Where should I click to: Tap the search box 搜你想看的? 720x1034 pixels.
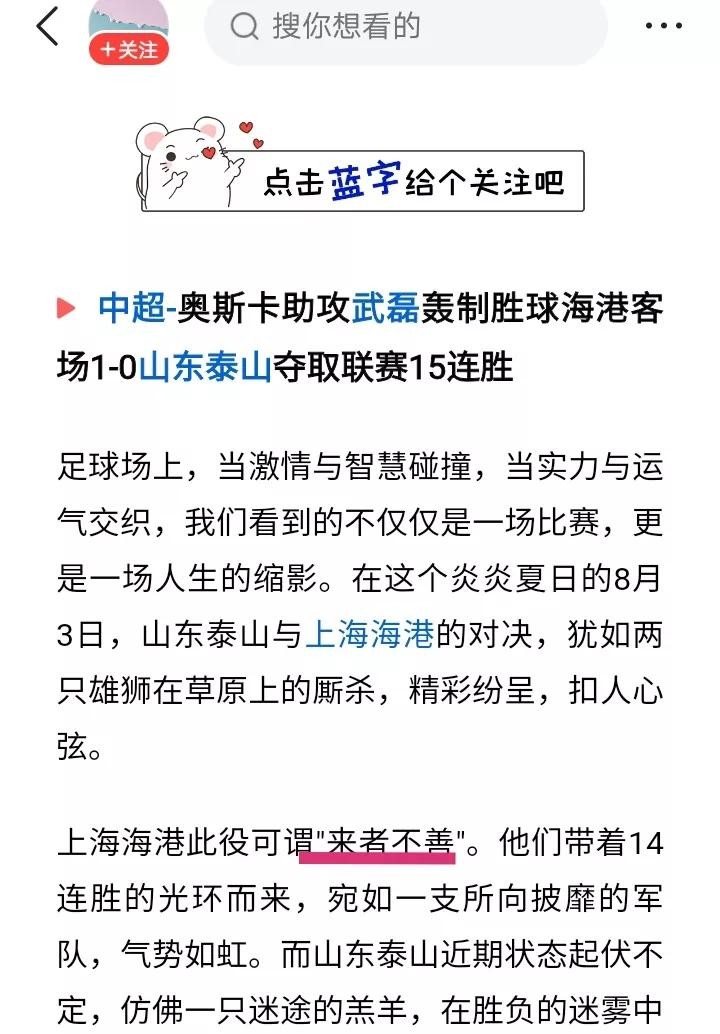[405, 28]
